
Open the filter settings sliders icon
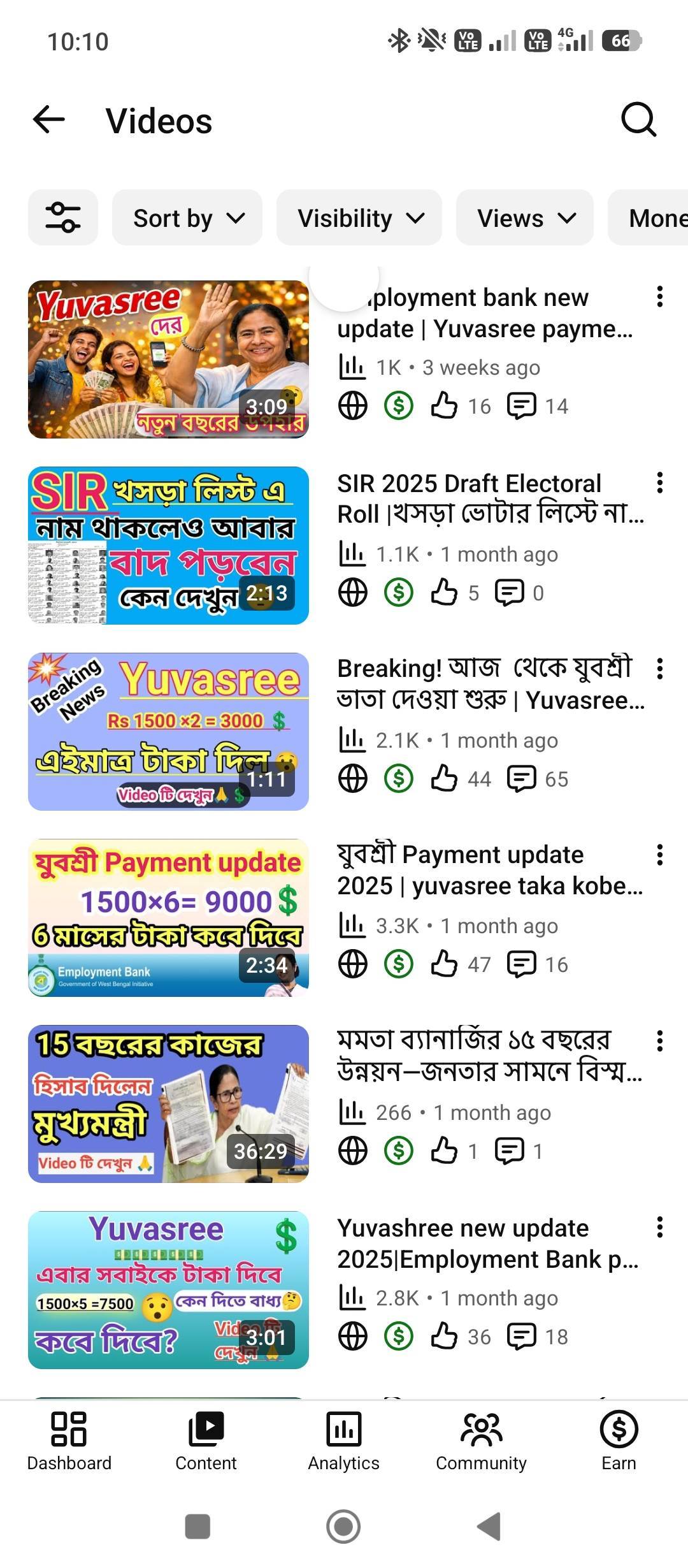point(63,218)
